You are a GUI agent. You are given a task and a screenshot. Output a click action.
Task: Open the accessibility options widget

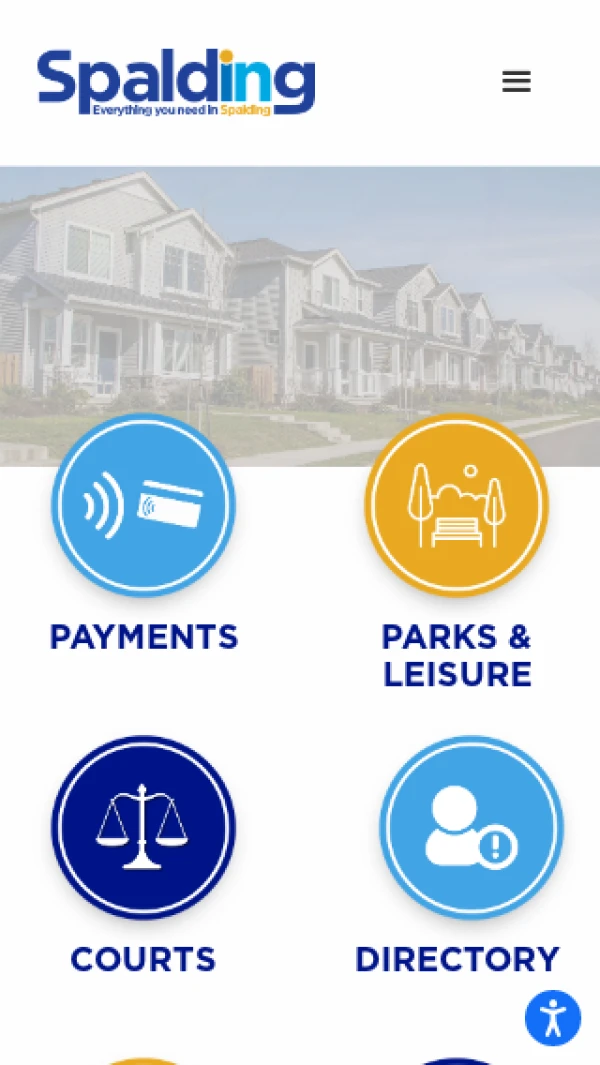click(553, 1018)
